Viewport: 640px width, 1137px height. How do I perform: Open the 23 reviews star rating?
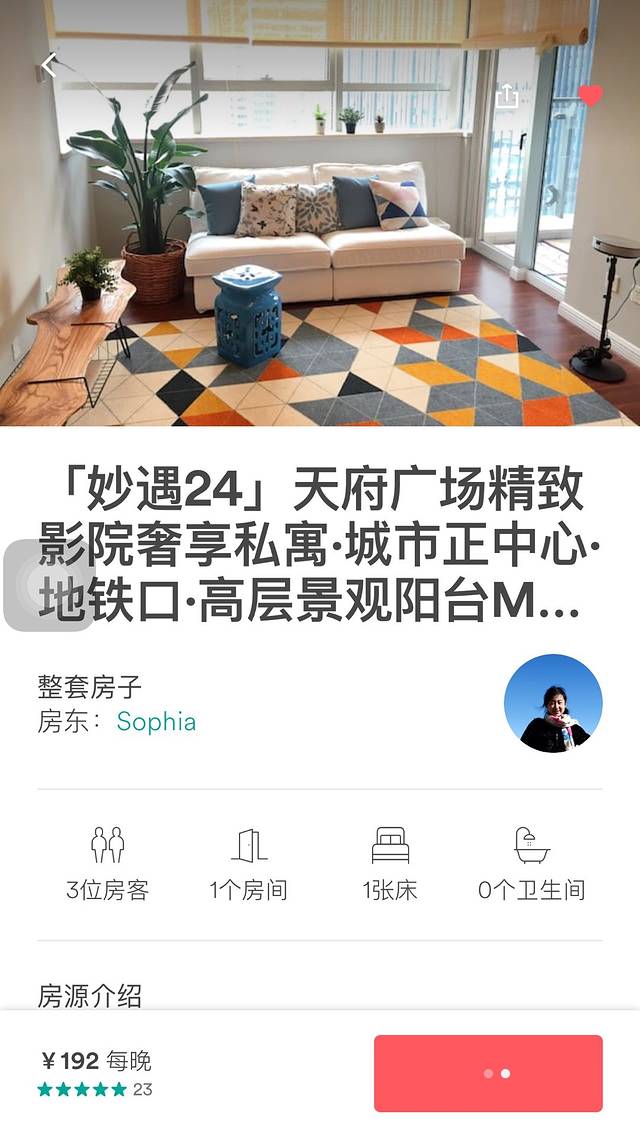coord(94,1089)
